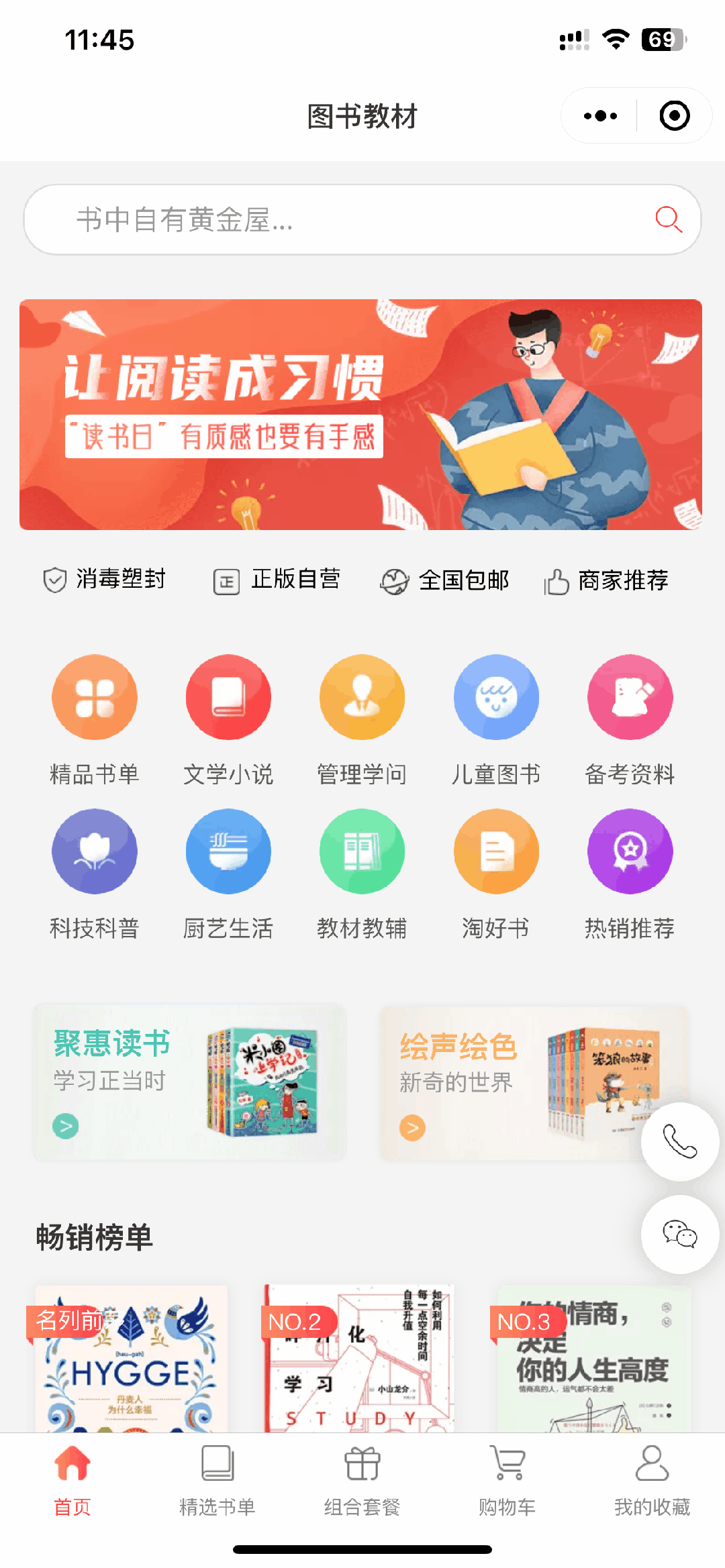Image resolution: width=725 pixels, height=1568 pixels.
Task: Open the 聚惠读书 promotion card
Action: (x=189, y=1082)
